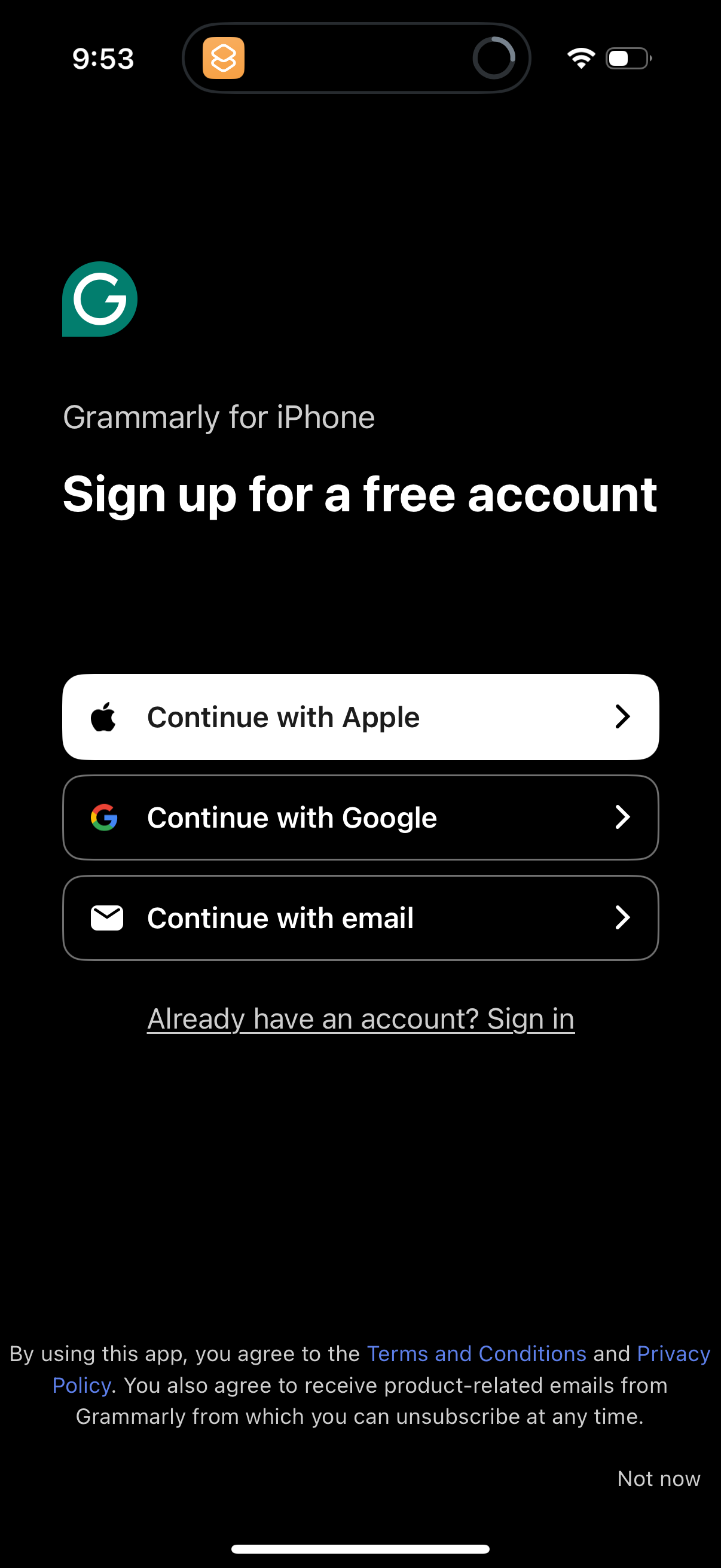Viewport: 721px width, 1568px height.
Task: Dismiss sign up with Not now
Action: [x=659, y=1478]
